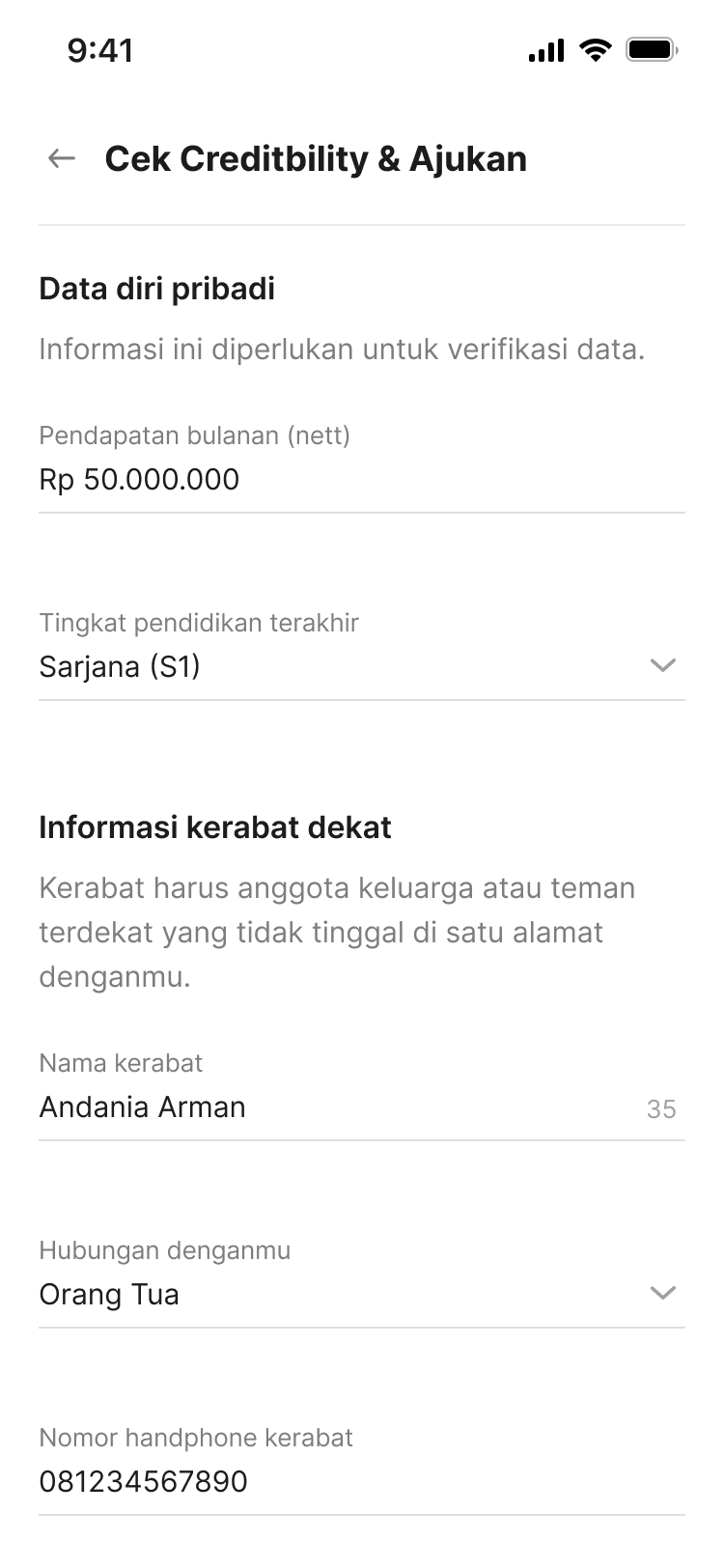Tap the Orang Tua selection
The image size is (724, 1568).
(108, 1294)
